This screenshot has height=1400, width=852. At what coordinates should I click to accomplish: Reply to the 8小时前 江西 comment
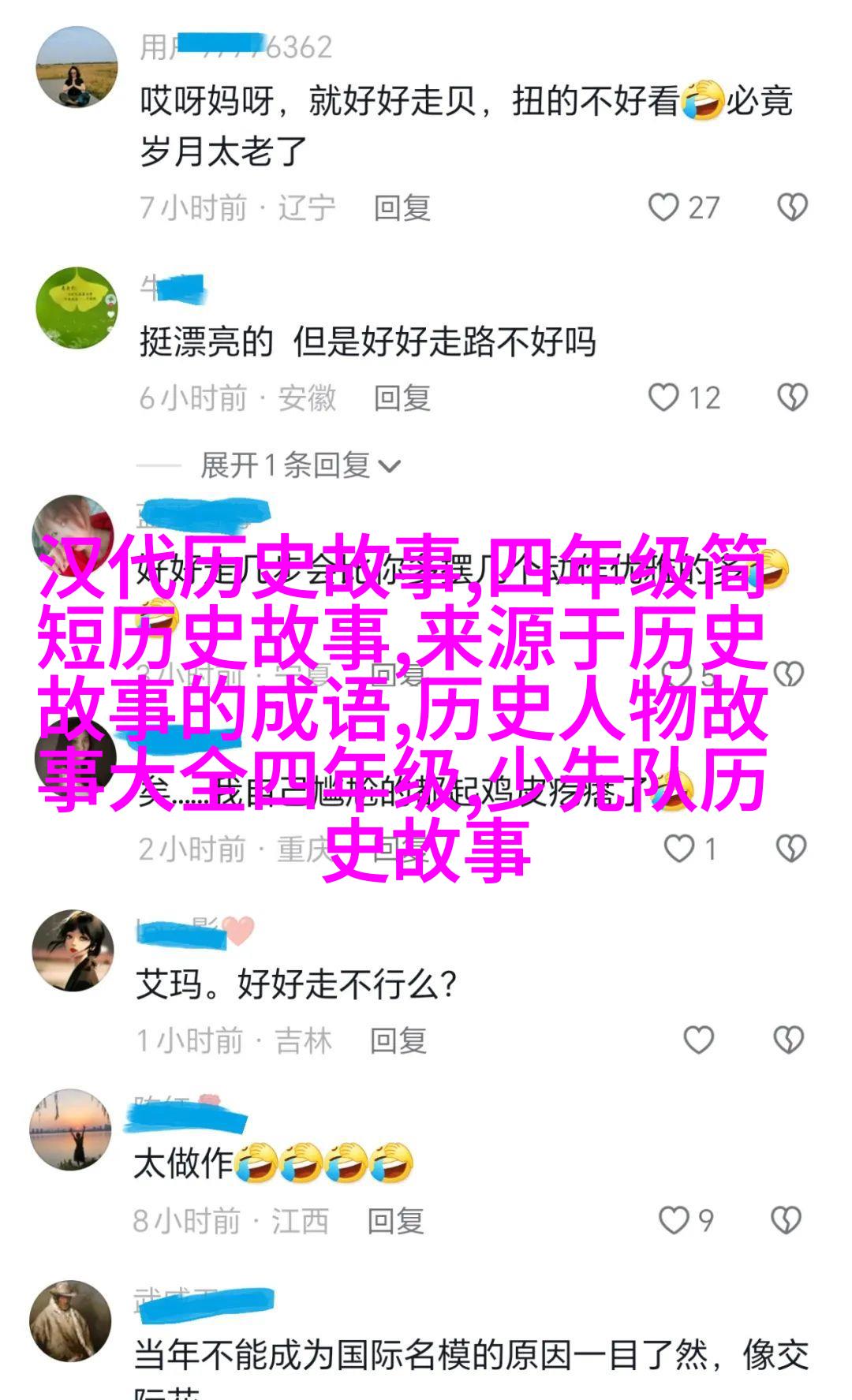point(395,1221)
